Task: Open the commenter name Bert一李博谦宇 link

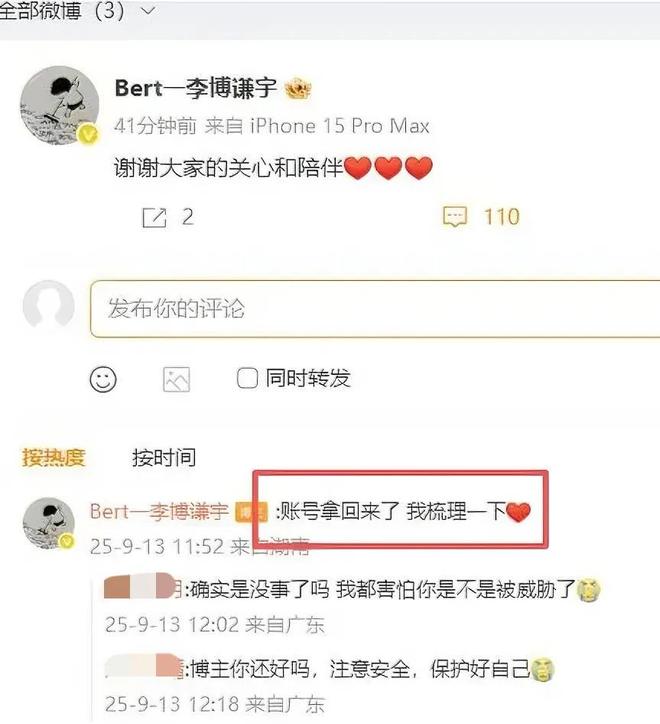Action: 159,512
